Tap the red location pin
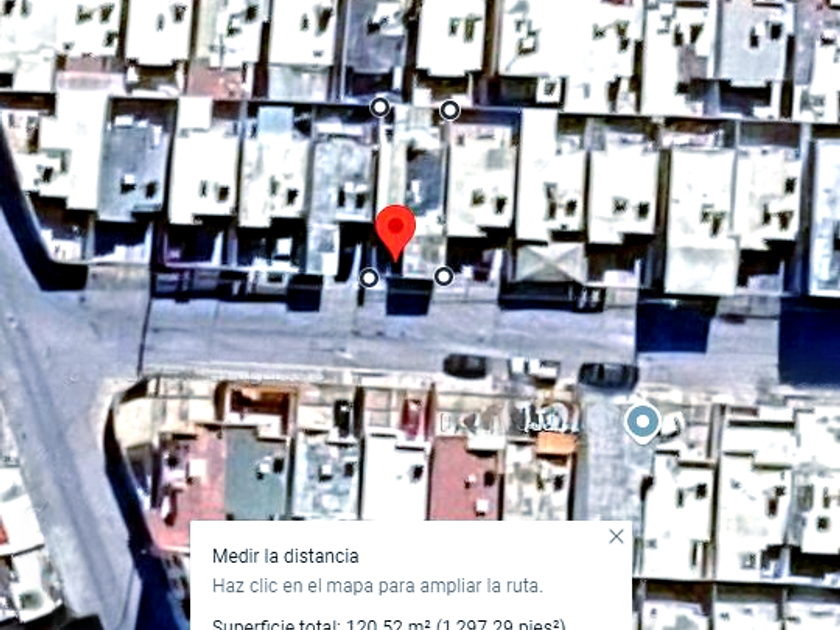 pyautogui.click(x=395, y=229)
